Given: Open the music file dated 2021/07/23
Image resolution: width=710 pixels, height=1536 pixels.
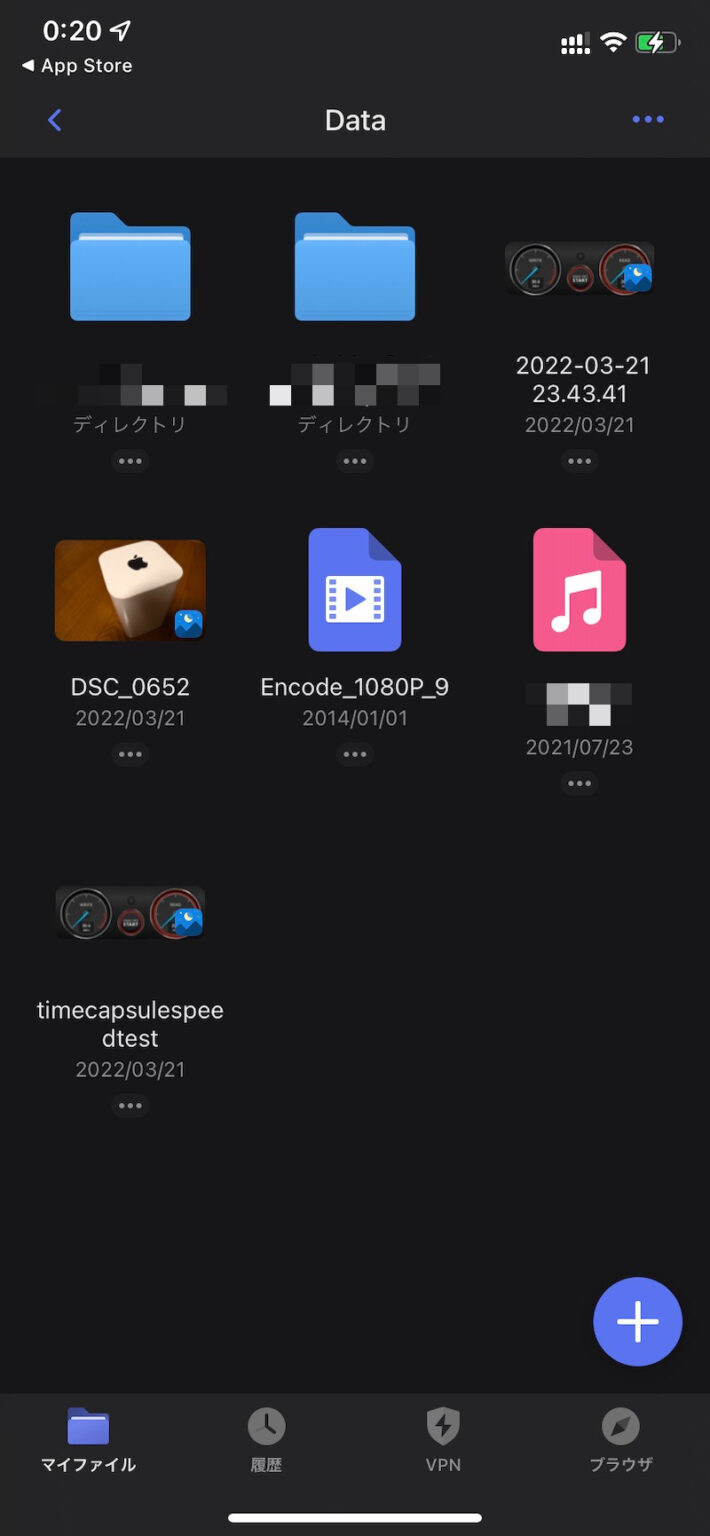Looking at the screenshot, I should 579,590.
